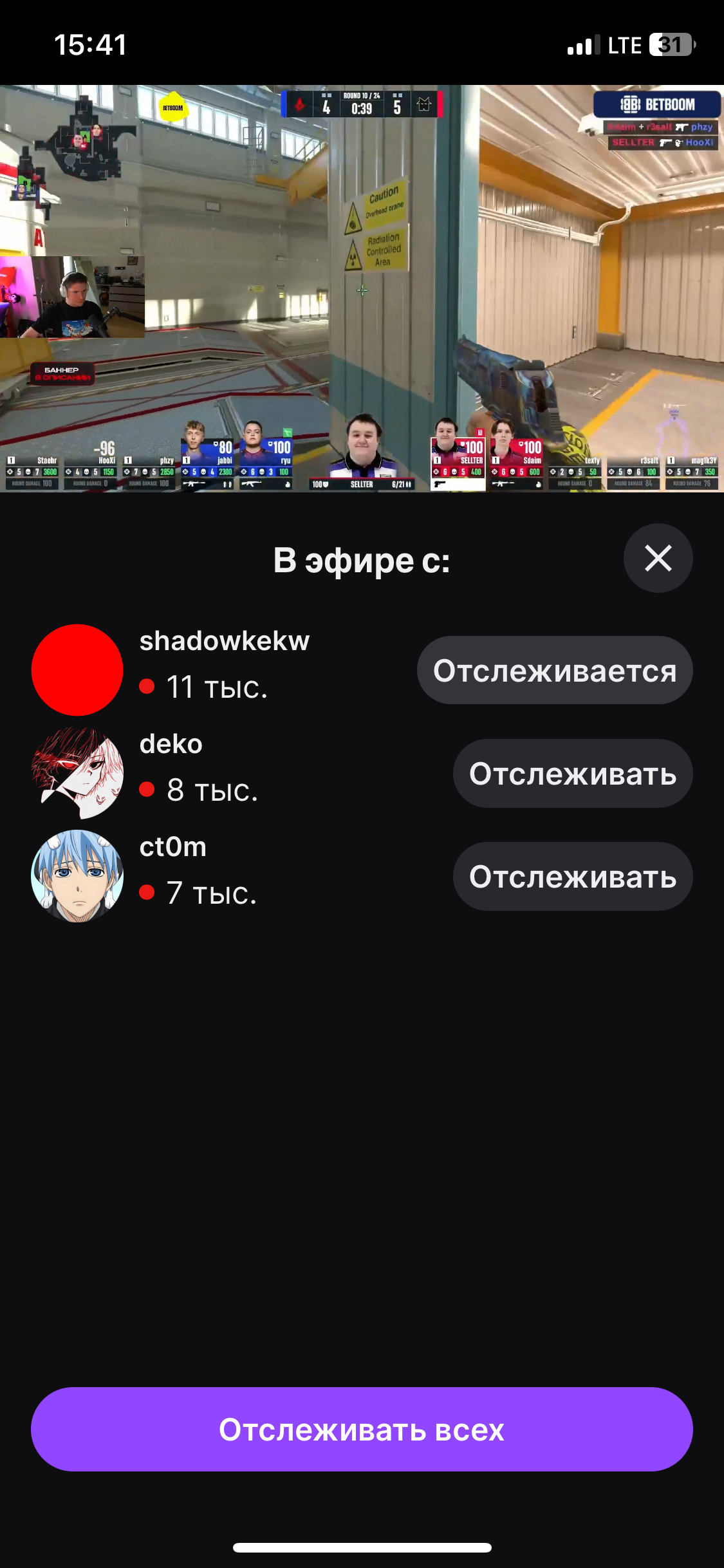This screenshot has width=724, height=1568.
Task: Follow deko with Отслеживать button
Action: pos(573,774)
